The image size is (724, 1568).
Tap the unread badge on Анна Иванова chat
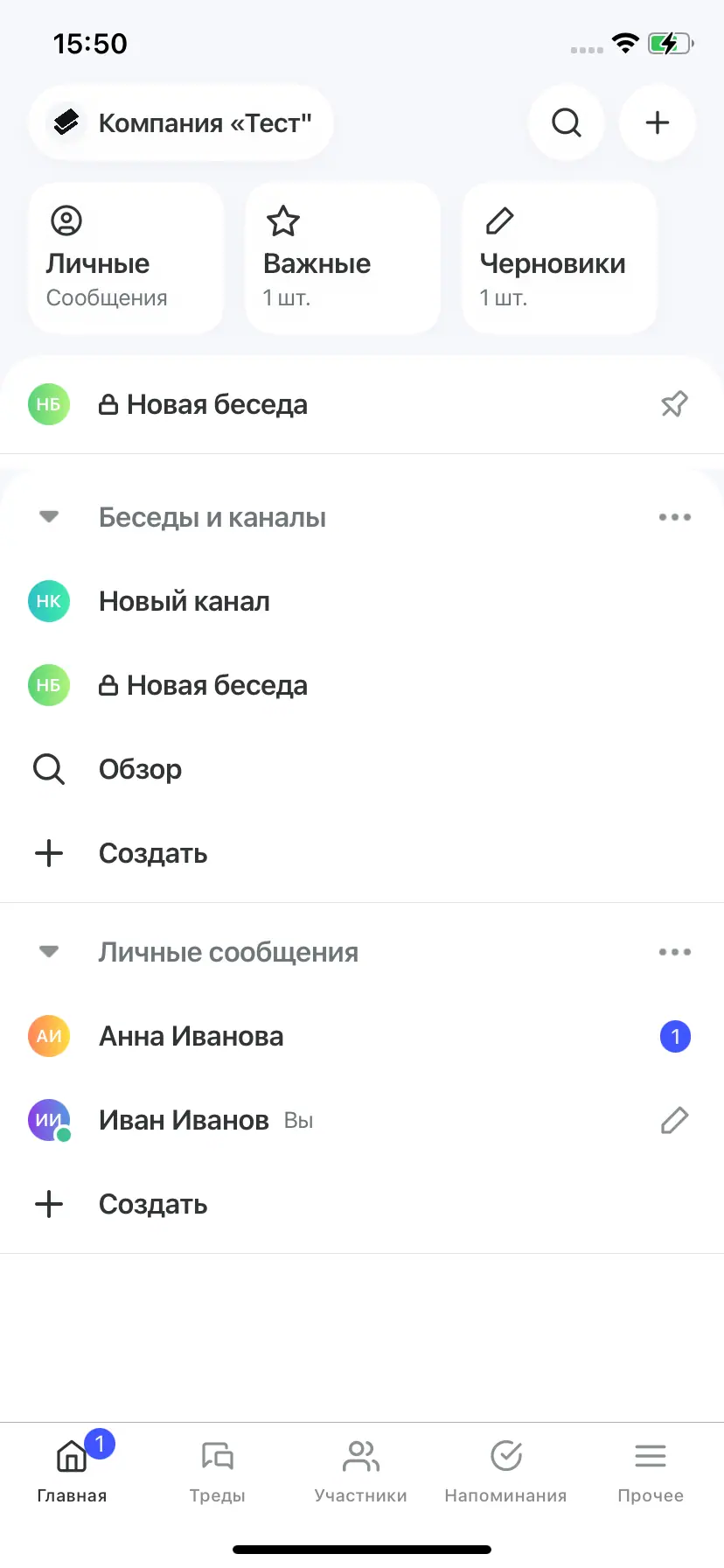click(x=674, y=1036)
